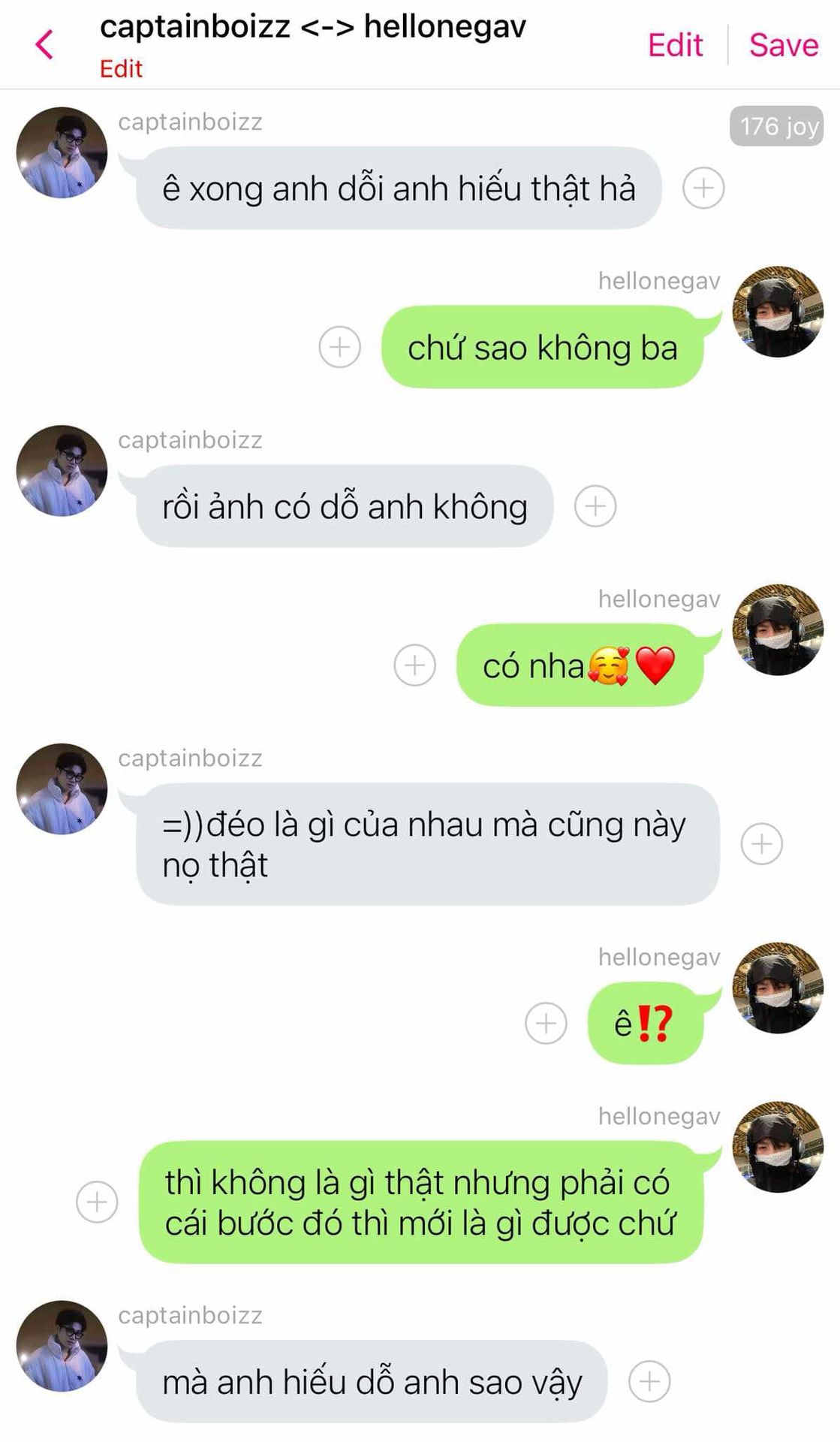Image resolution: width=840 pixels, height=1442 pixels.
Task: Save the conversation
Action: [783, 45]
